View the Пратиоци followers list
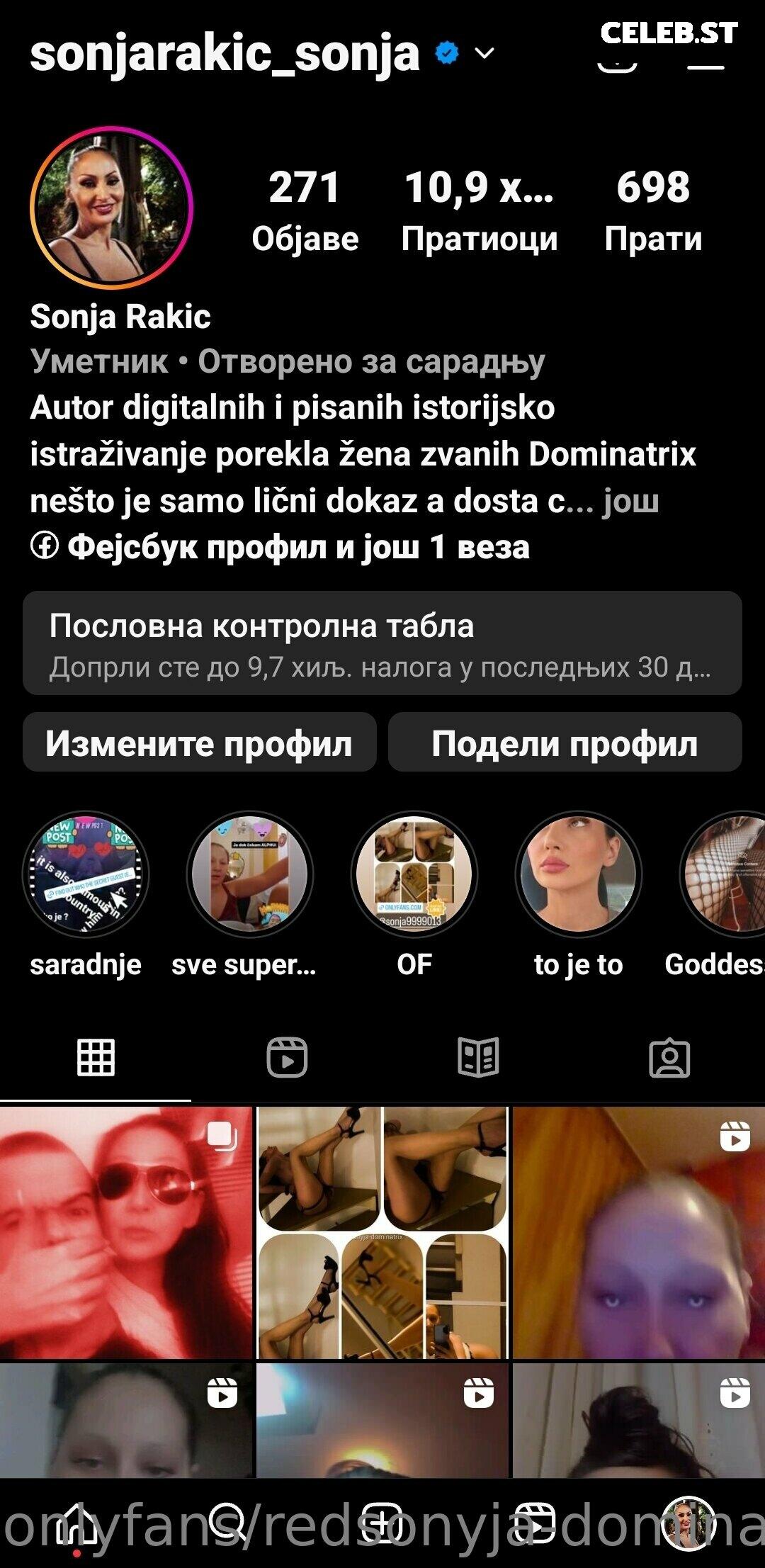The width and height of the screenshot is (765, 1568). [x=480, y=211]
